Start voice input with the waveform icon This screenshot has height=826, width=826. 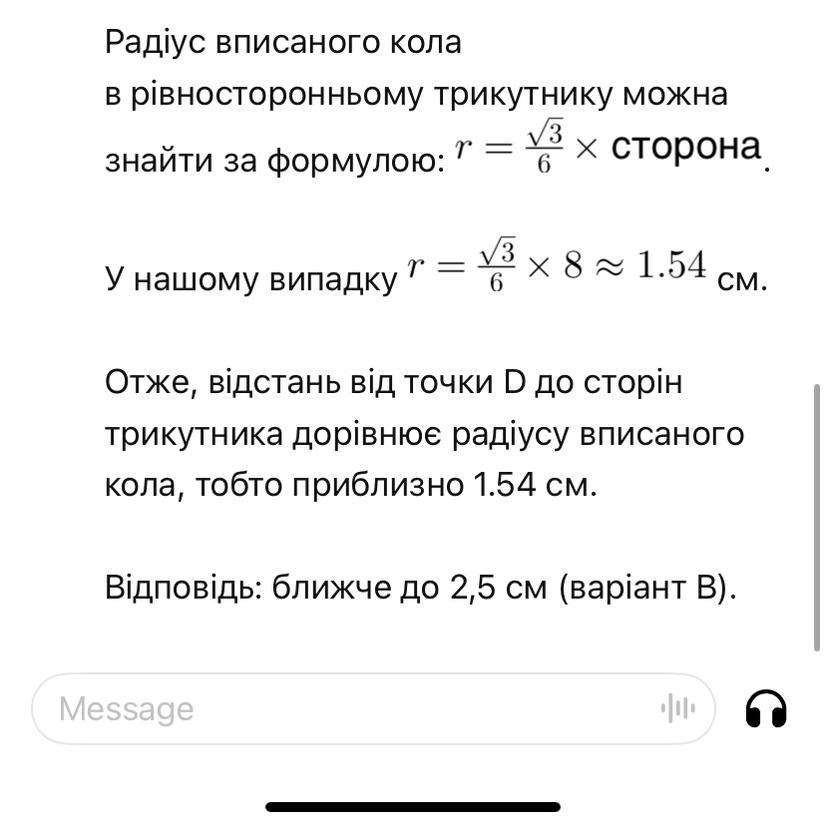678,709
